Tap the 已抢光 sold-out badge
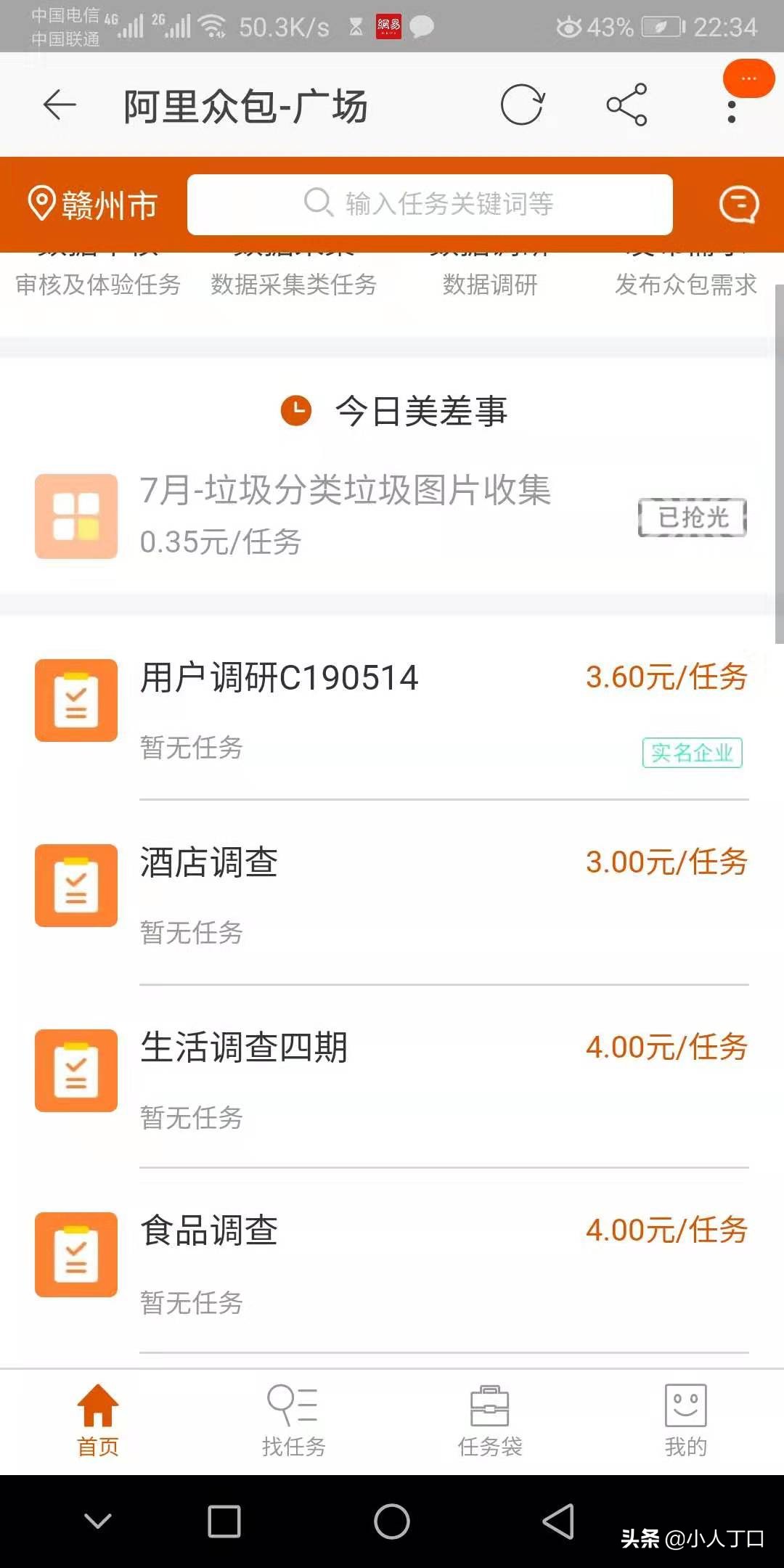The height and width of the screenshot is (1568, 784). (690, 517)
